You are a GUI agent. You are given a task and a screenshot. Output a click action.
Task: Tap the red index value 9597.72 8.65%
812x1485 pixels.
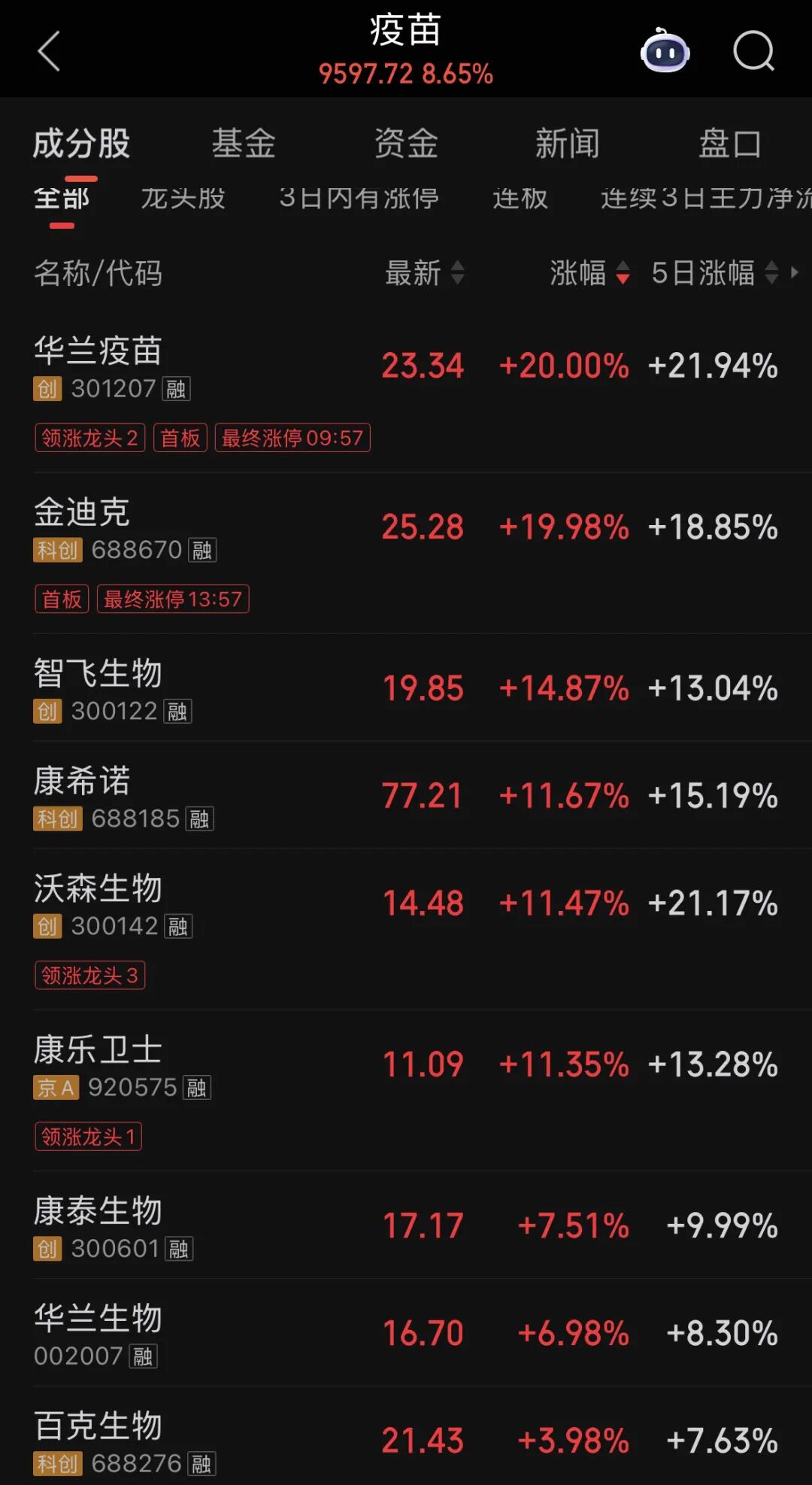click(x=406, y=73)
